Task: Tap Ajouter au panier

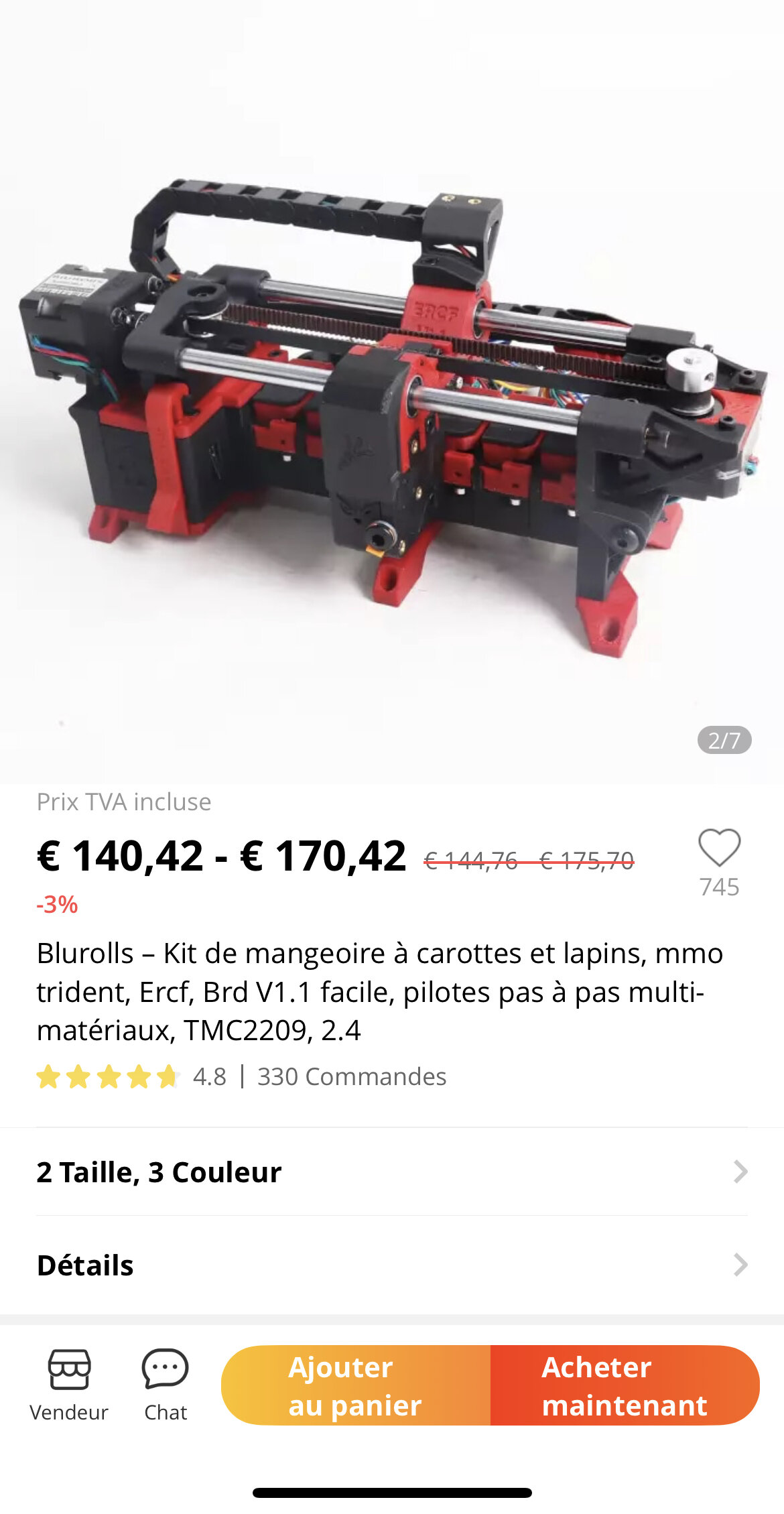Action: 356,1385
